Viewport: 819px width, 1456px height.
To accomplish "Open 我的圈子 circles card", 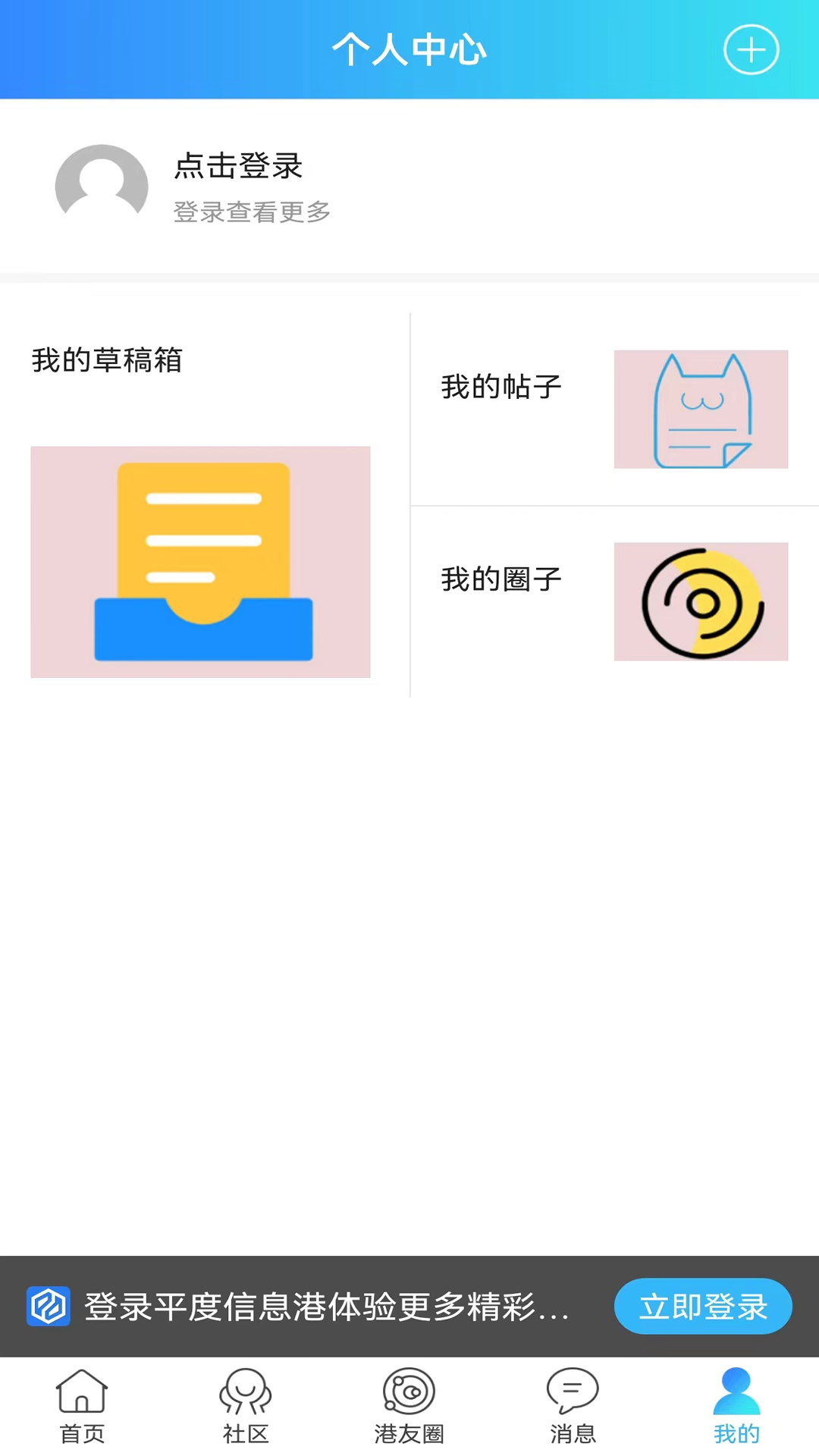I will (x=615, y=601).
